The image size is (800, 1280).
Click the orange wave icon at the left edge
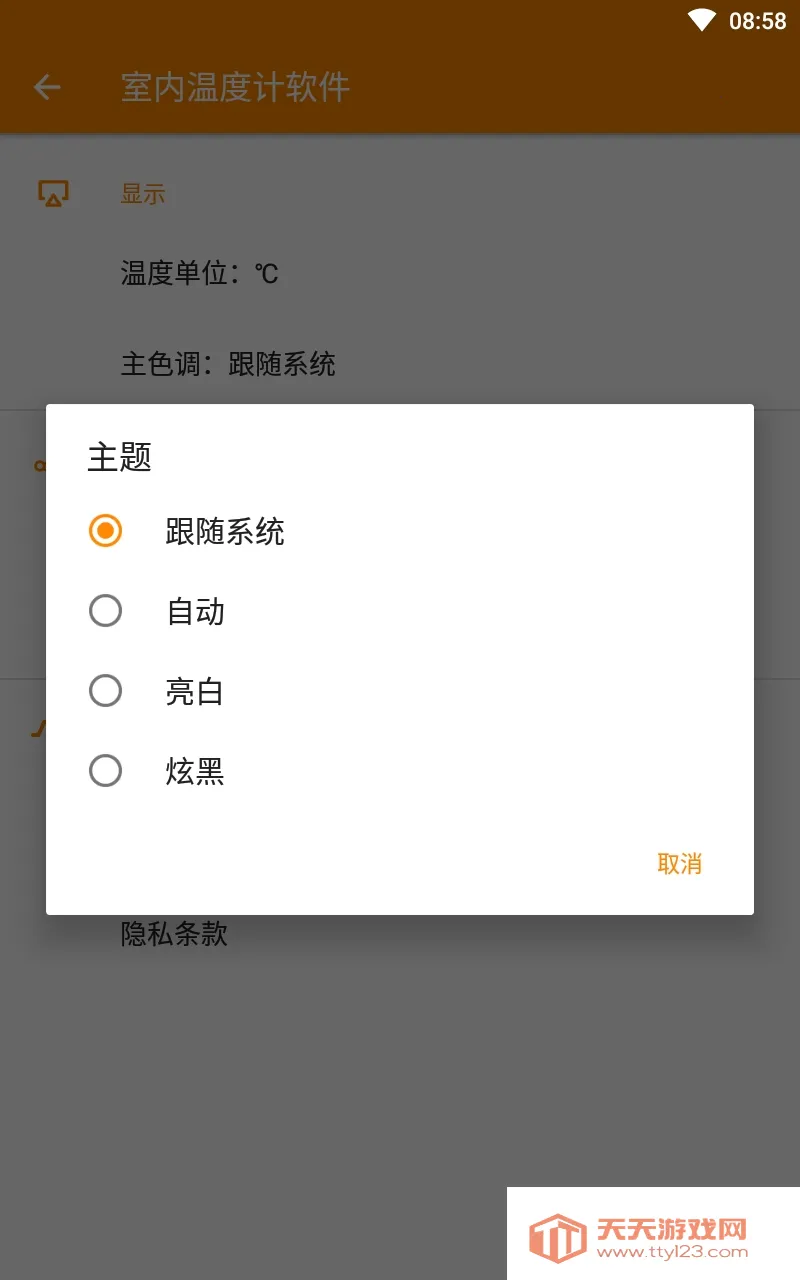[x=40, y=730]
